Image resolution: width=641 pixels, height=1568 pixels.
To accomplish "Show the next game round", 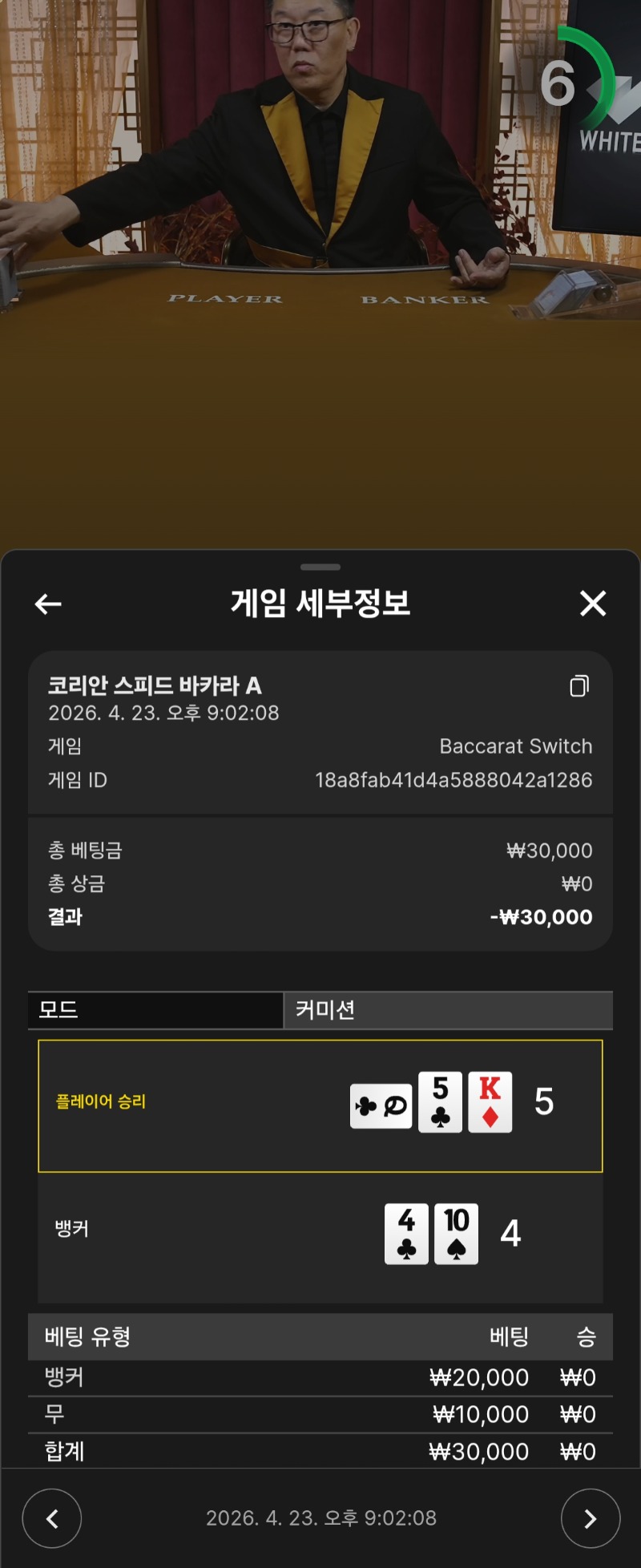I will pyautogui.click(x=591, y=1518).
